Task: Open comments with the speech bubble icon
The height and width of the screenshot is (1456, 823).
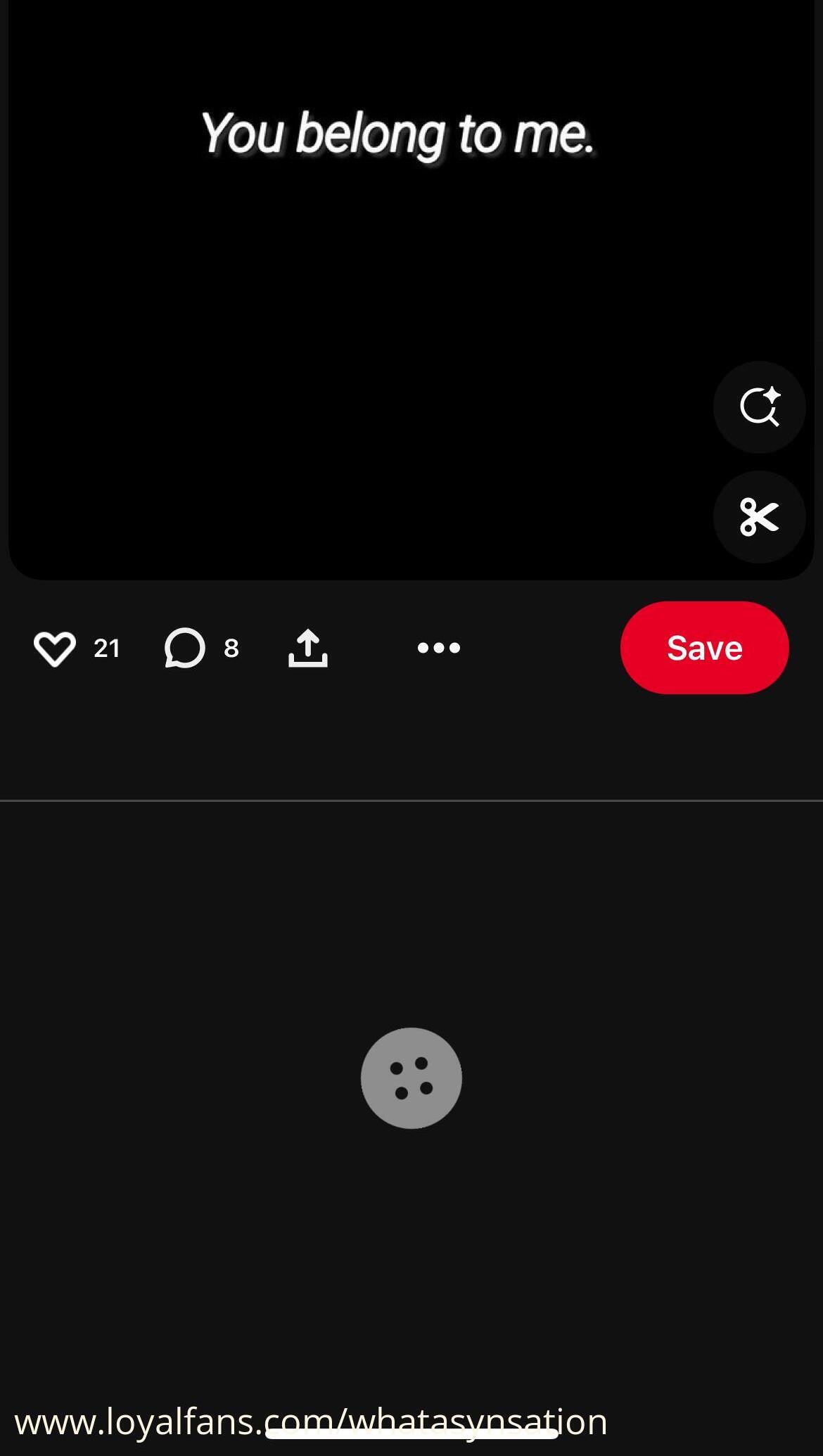Action: pos(186,648)
